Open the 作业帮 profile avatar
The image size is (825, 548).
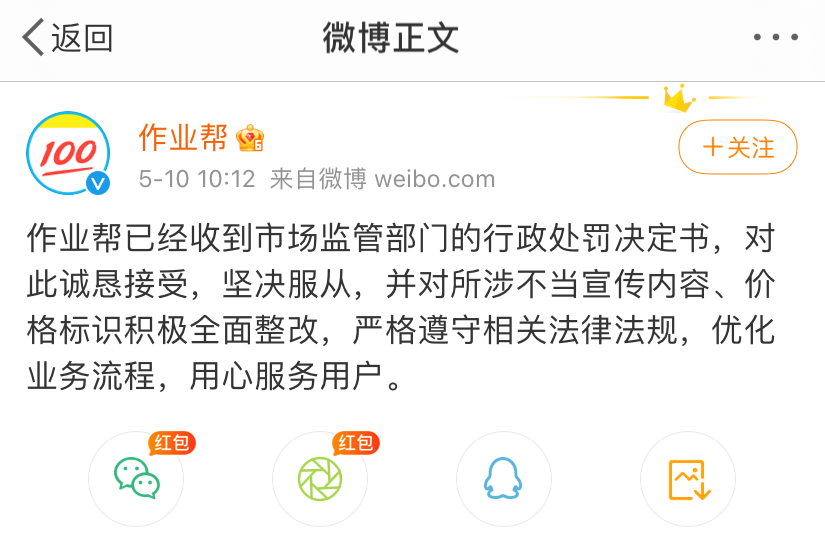68,151
